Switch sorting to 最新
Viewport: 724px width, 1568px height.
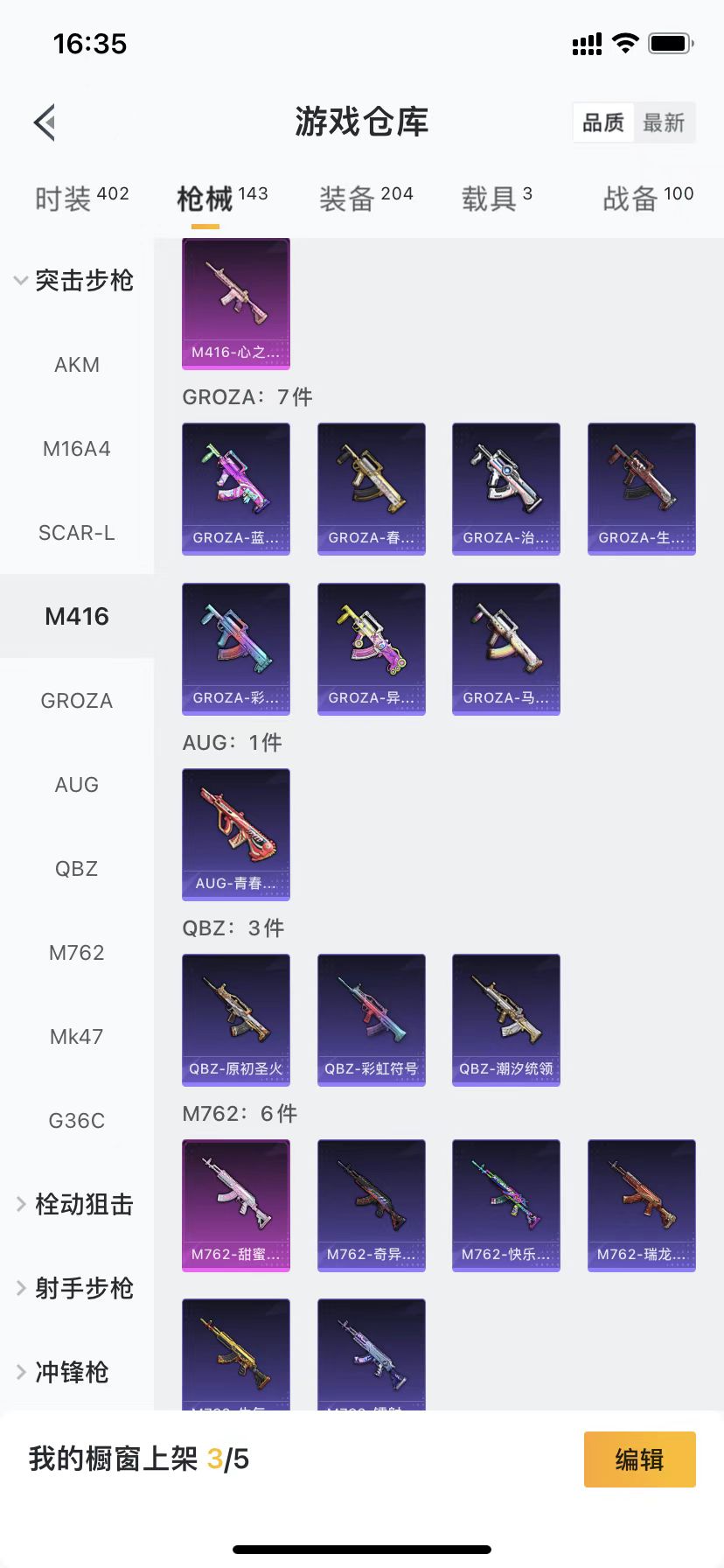click(x=664, y=122)
